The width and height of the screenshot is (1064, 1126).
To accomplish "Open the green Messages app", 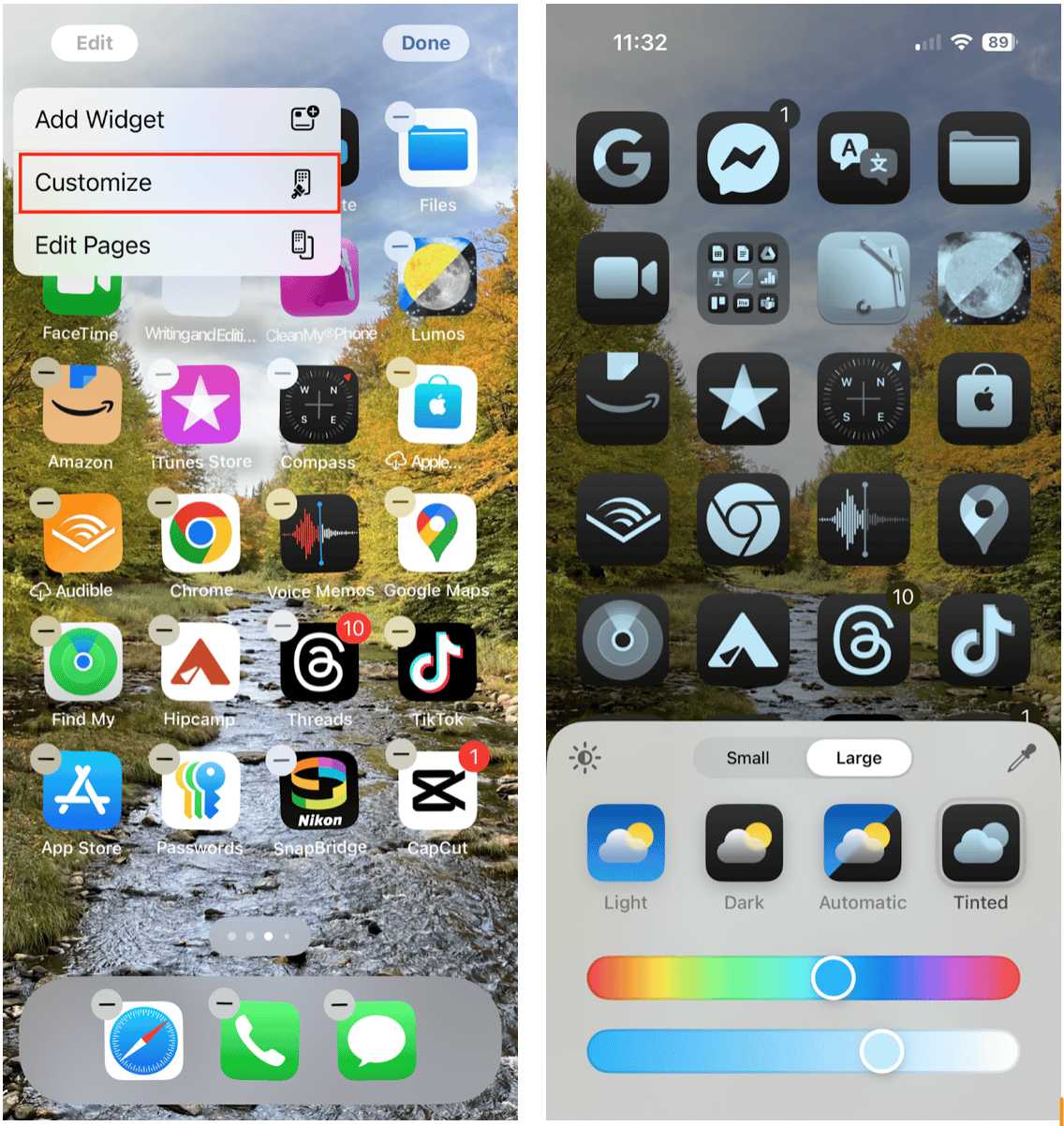I will [377, 1040].
